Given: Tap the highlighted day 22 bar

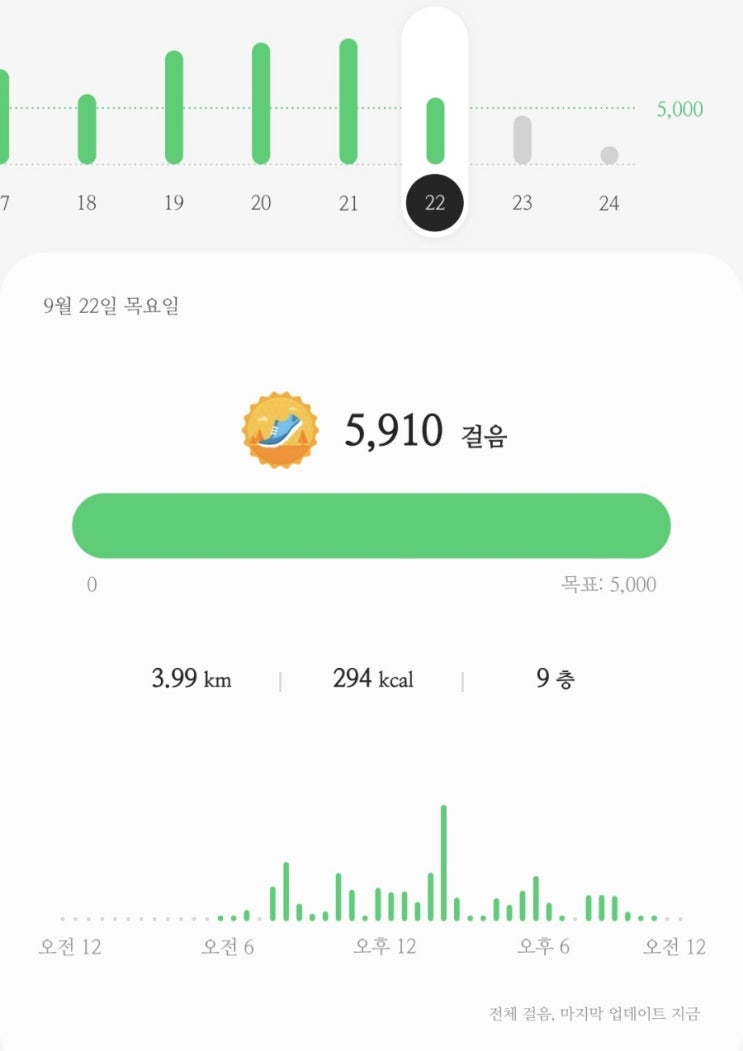Looking at the screenshot, I should [435, 131].
